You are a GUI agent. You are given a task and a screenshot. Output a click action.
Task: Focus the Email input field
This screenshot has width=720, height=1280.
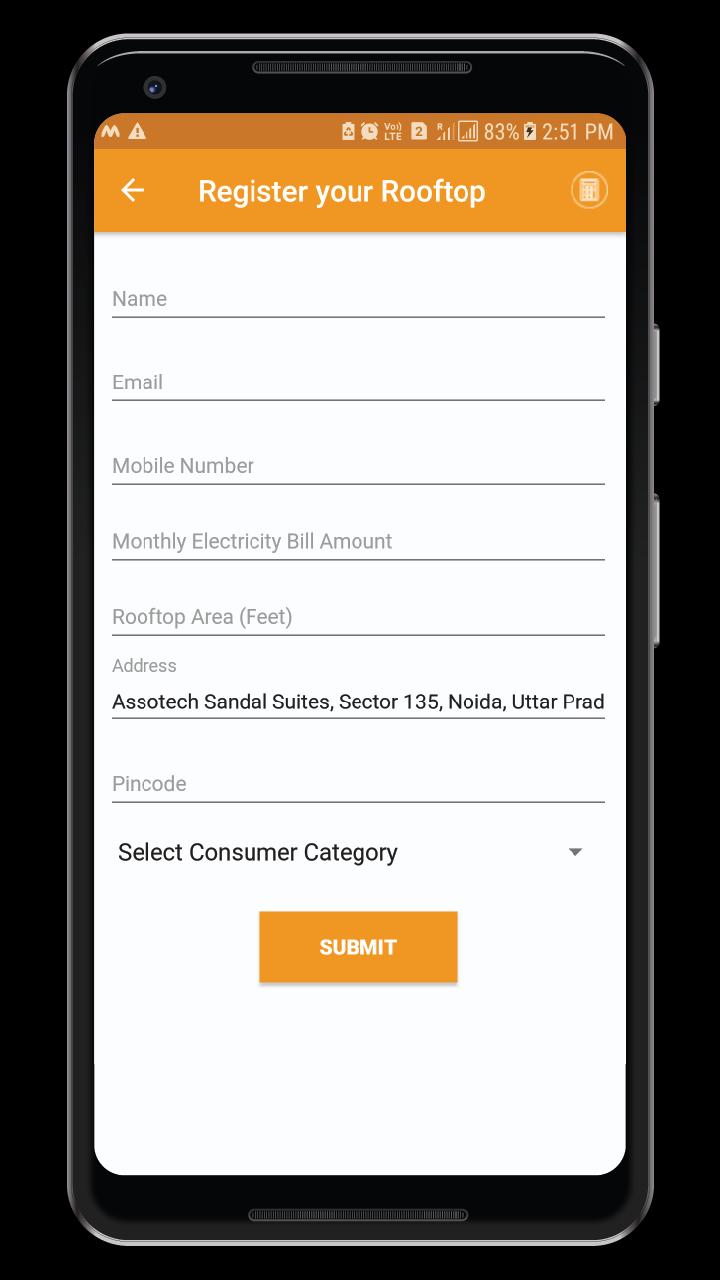[x=358, y=382]
